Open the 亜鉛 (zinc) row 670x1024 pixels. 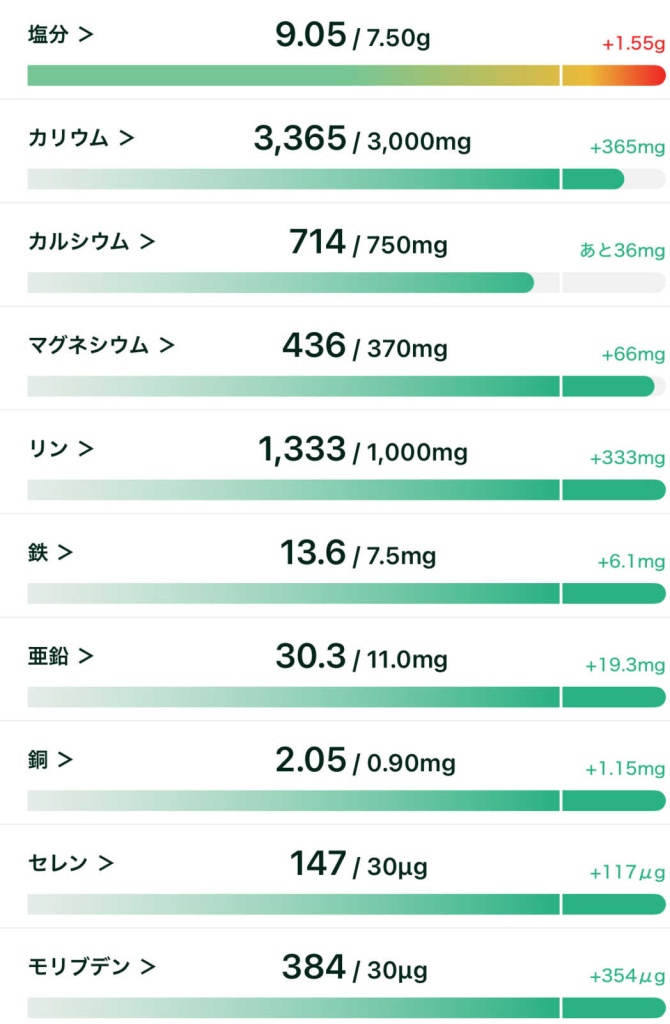click(x=61, y=656)
